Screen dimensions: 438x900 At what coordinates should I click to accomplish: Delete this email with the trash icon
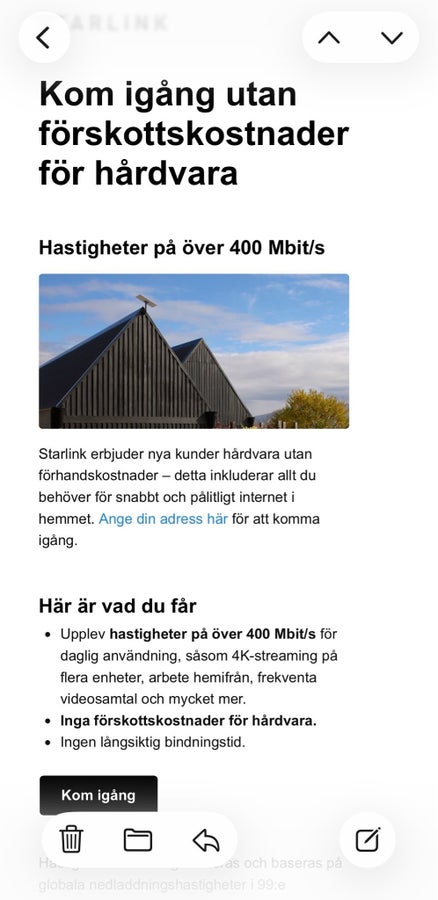[71, 839]
